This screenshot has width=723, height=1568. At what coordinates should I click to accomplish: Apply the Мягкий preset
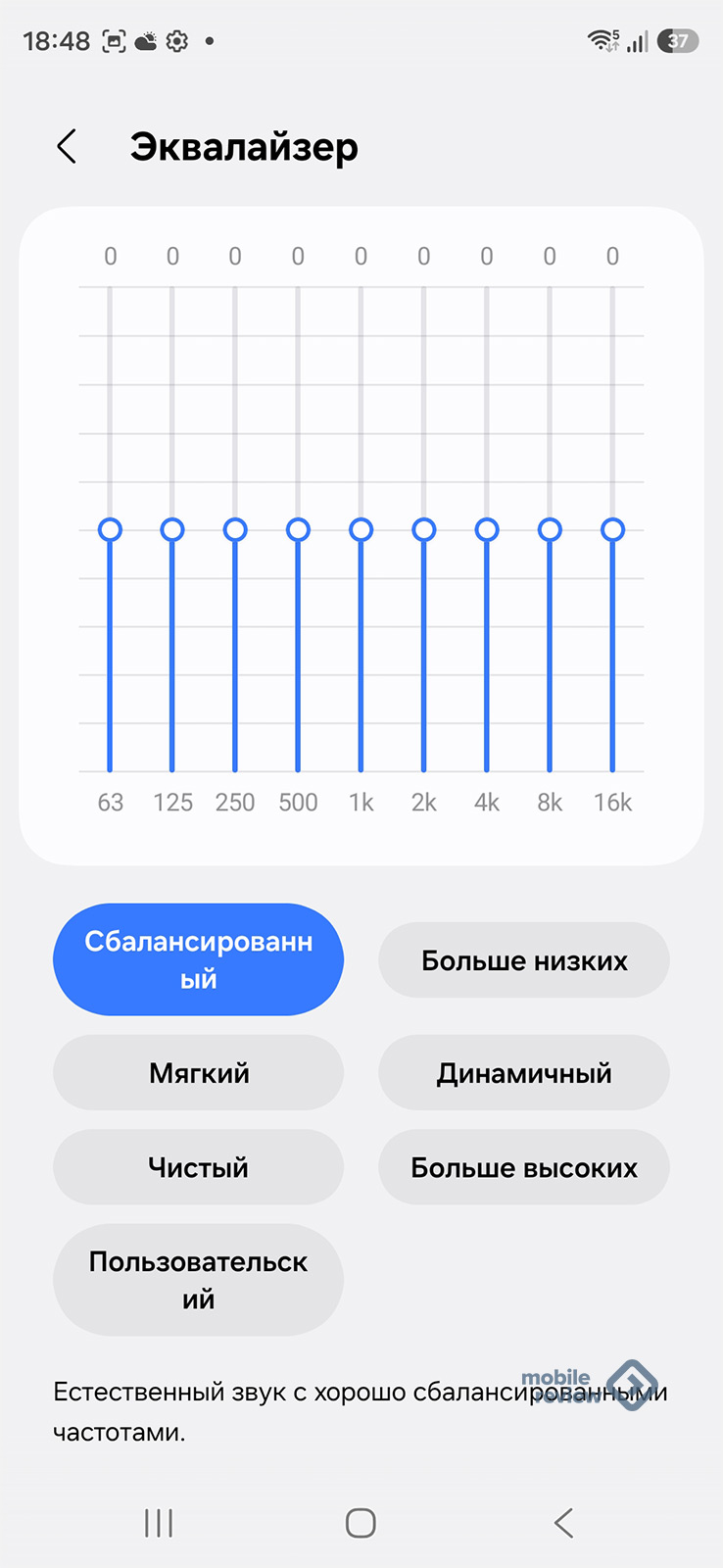click(x=198, y=1073)
